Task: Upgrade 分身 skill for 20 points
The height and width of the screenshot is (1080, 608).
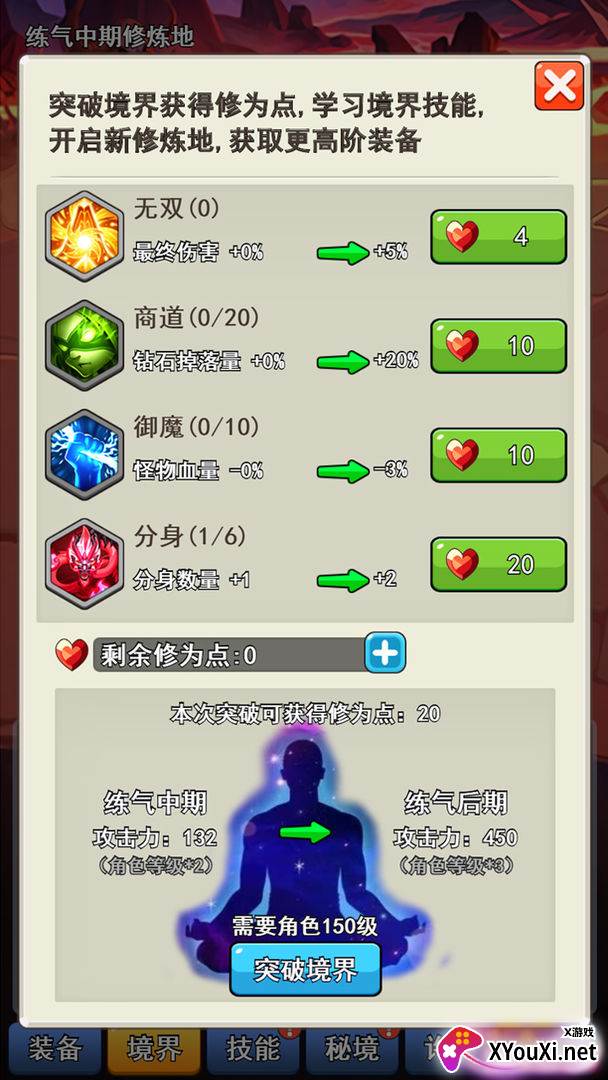Action: click(x=498, y=564)
